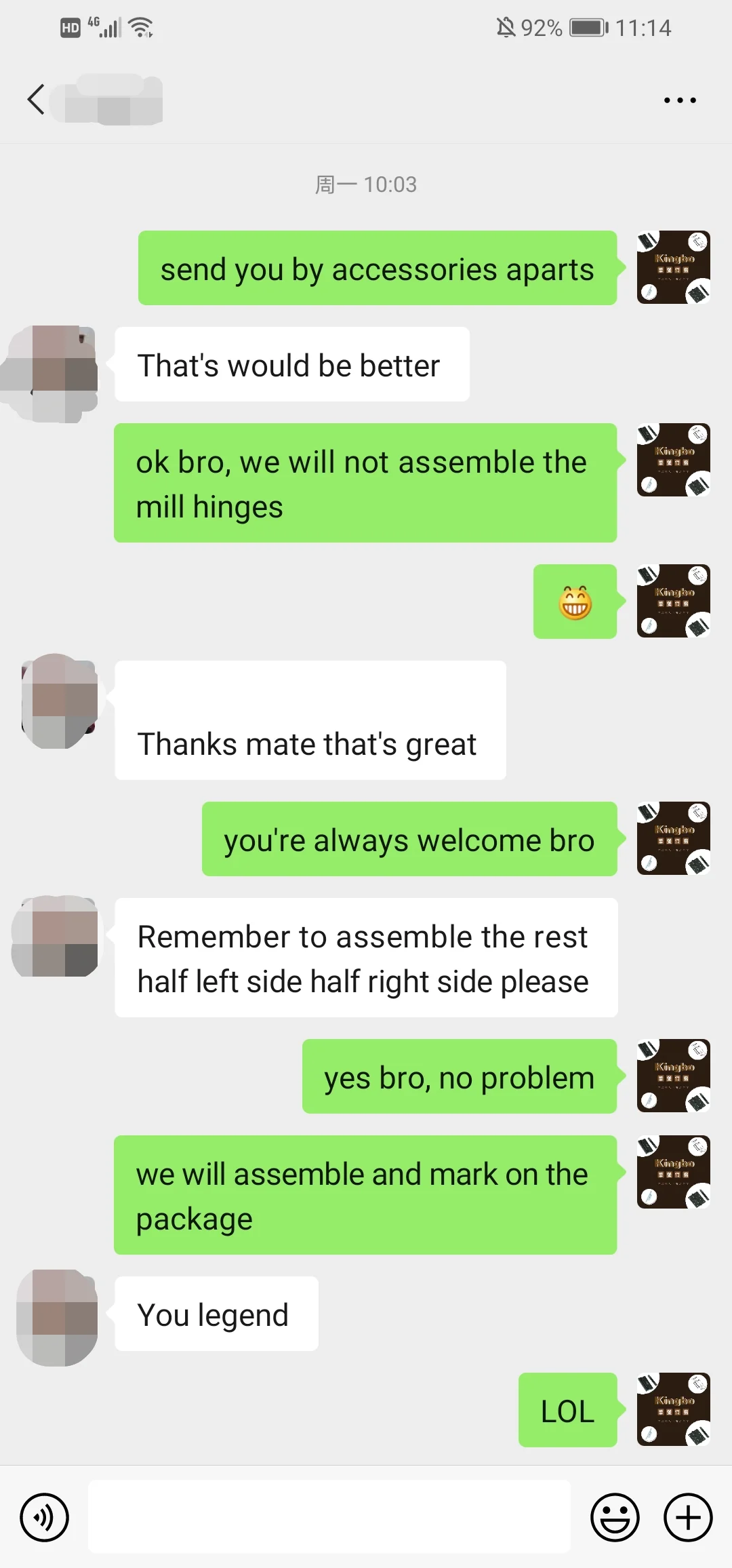Switch to voice message input
Viewport: 732px width, 1568px height.
(x=44, y=1517)
